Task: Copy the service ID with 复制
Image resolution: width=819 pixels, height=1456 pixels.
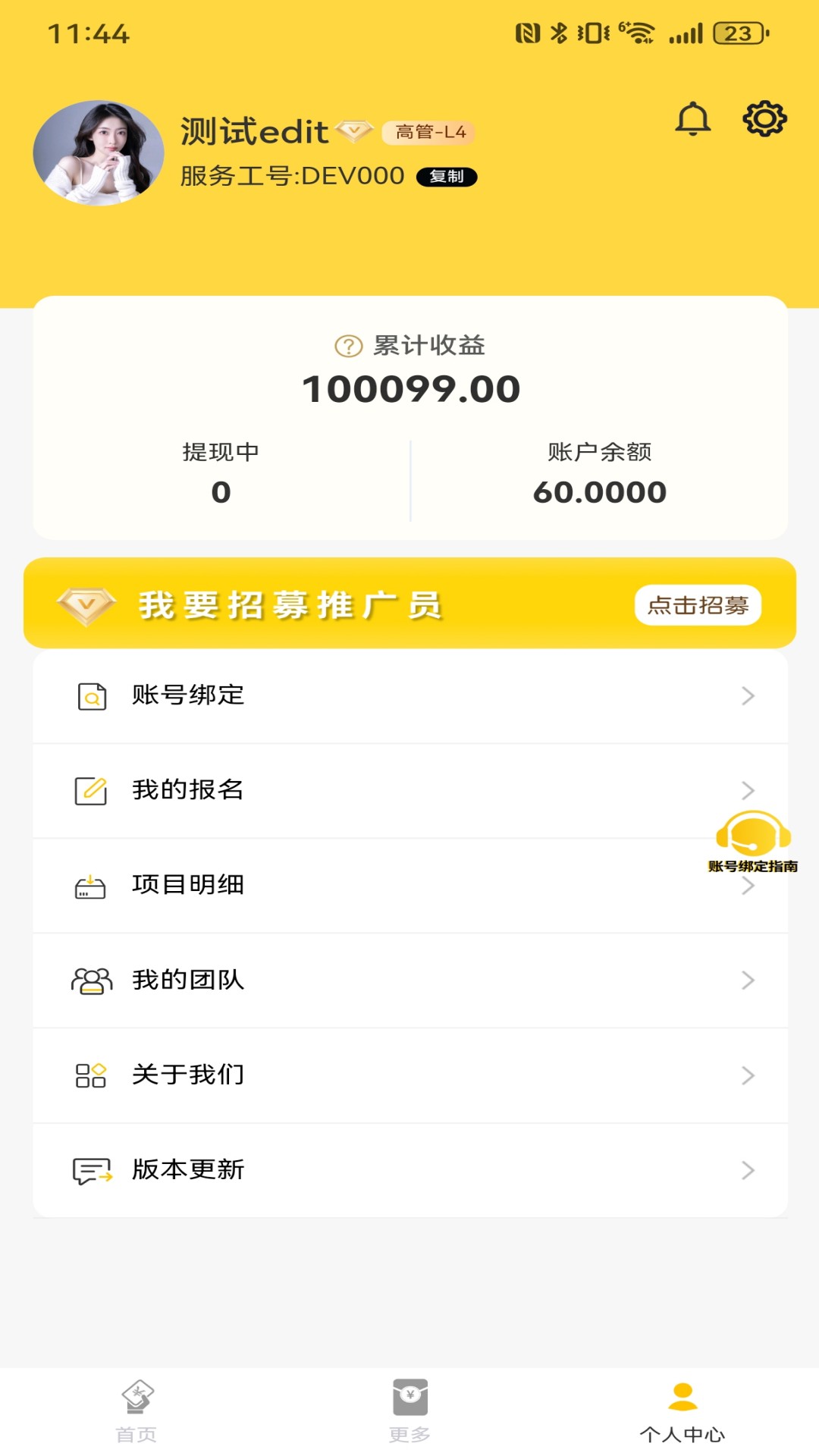Action: pos(447,177)
